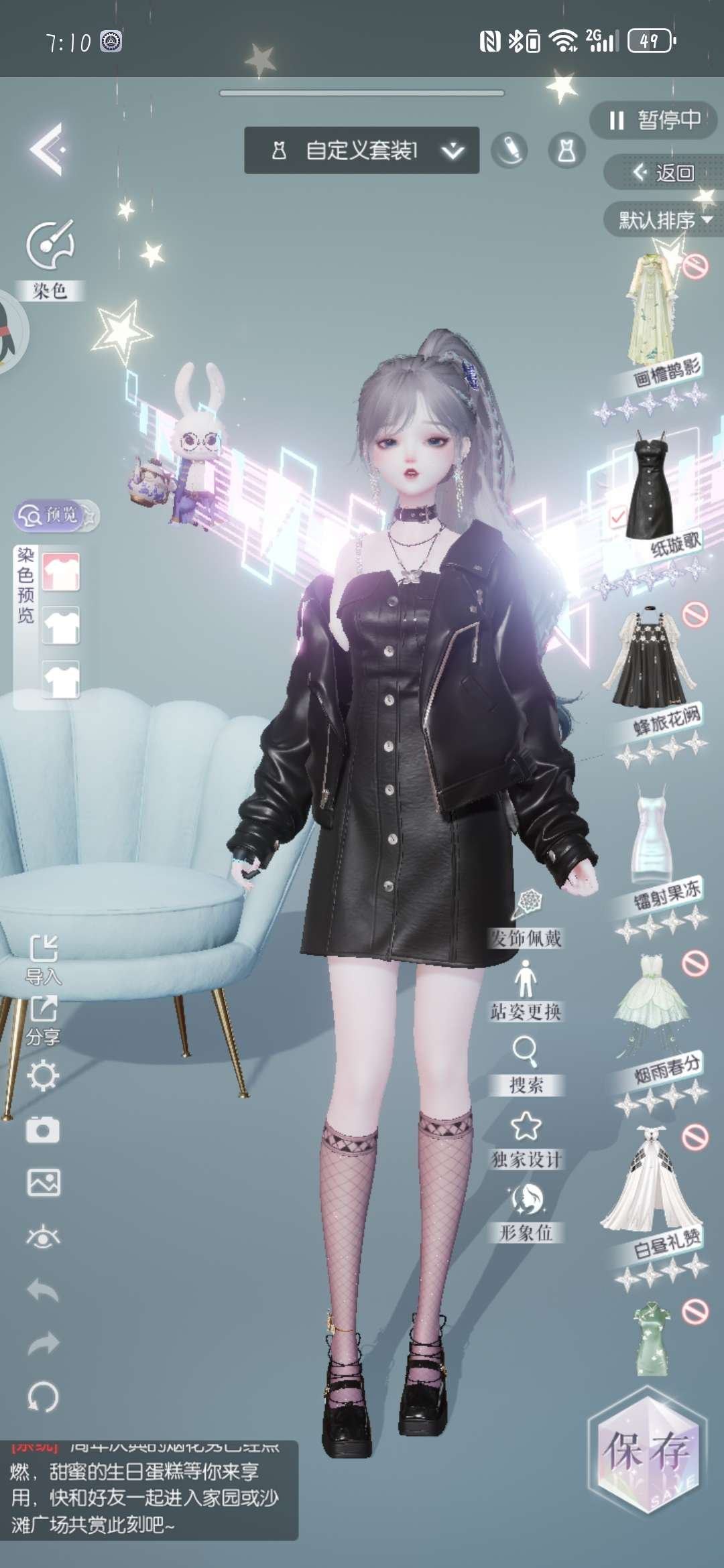Open 站姿更换 pose change
The width and height of the screenshot is (724, 1568).
(526, 990)
